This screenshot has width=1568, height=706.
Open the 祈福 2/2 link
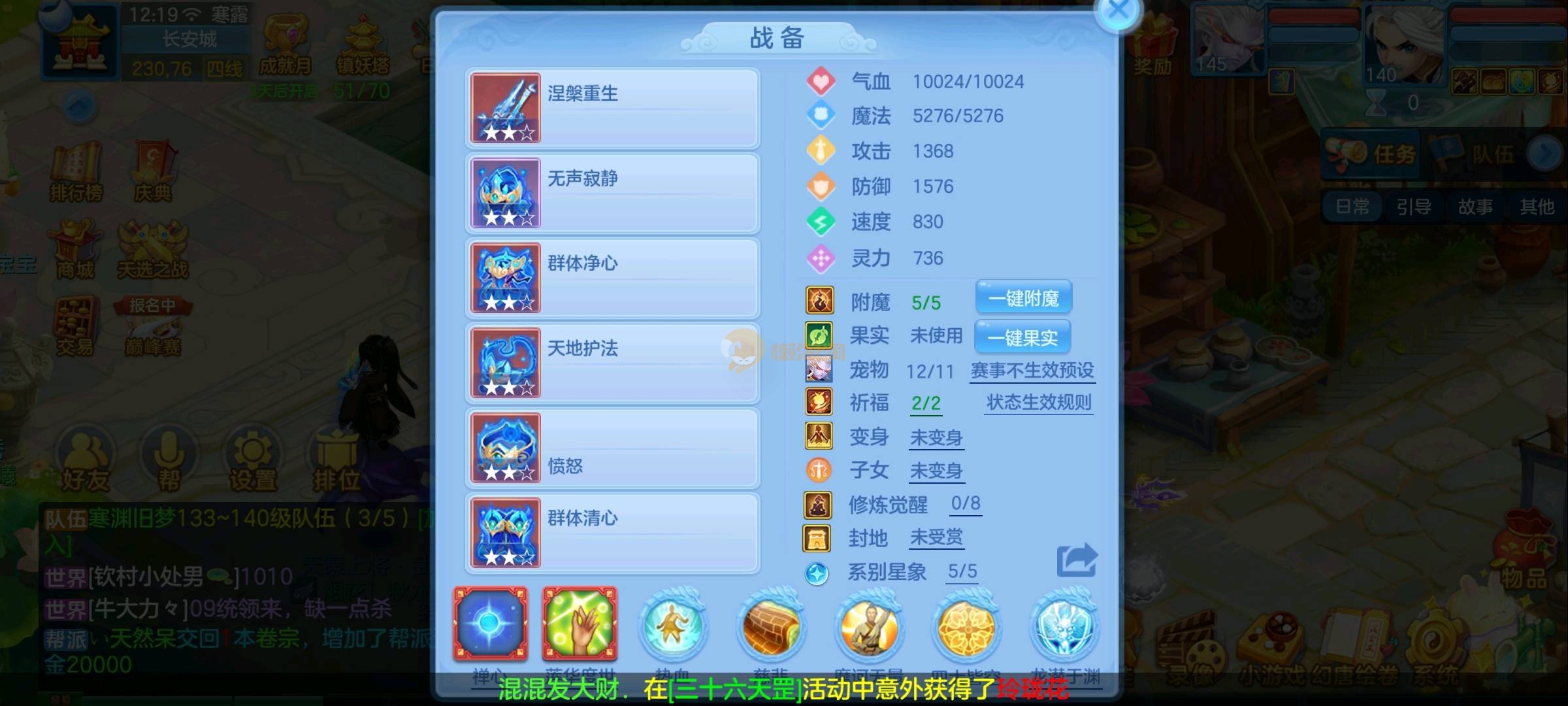[926, 403]
